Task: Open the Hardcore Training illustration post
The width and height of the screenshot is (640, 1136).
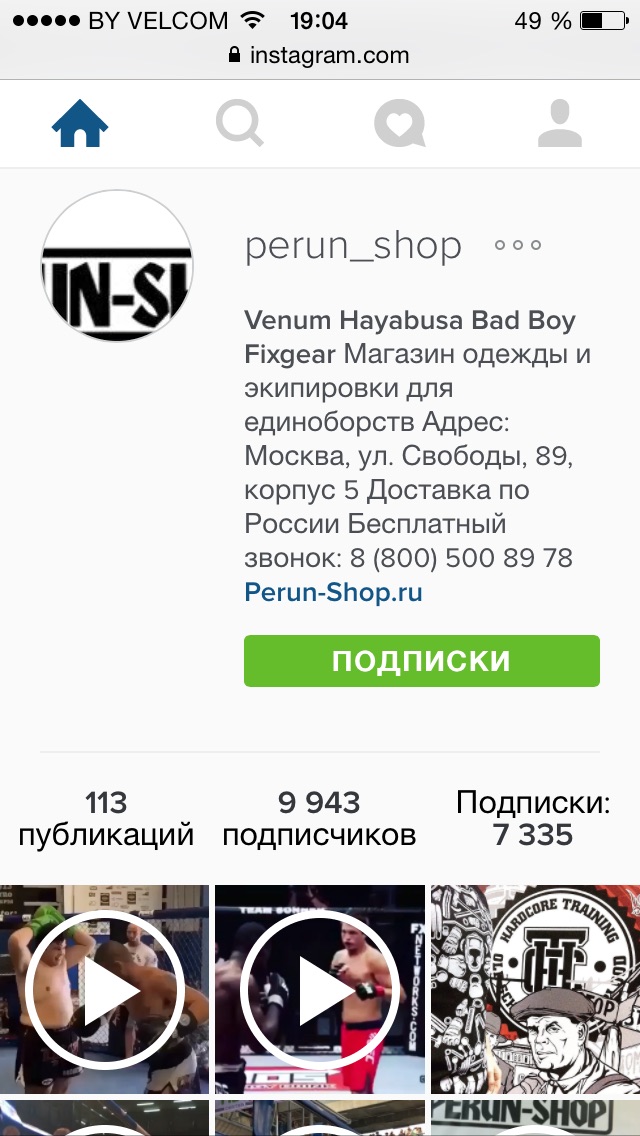Action: 535,989
